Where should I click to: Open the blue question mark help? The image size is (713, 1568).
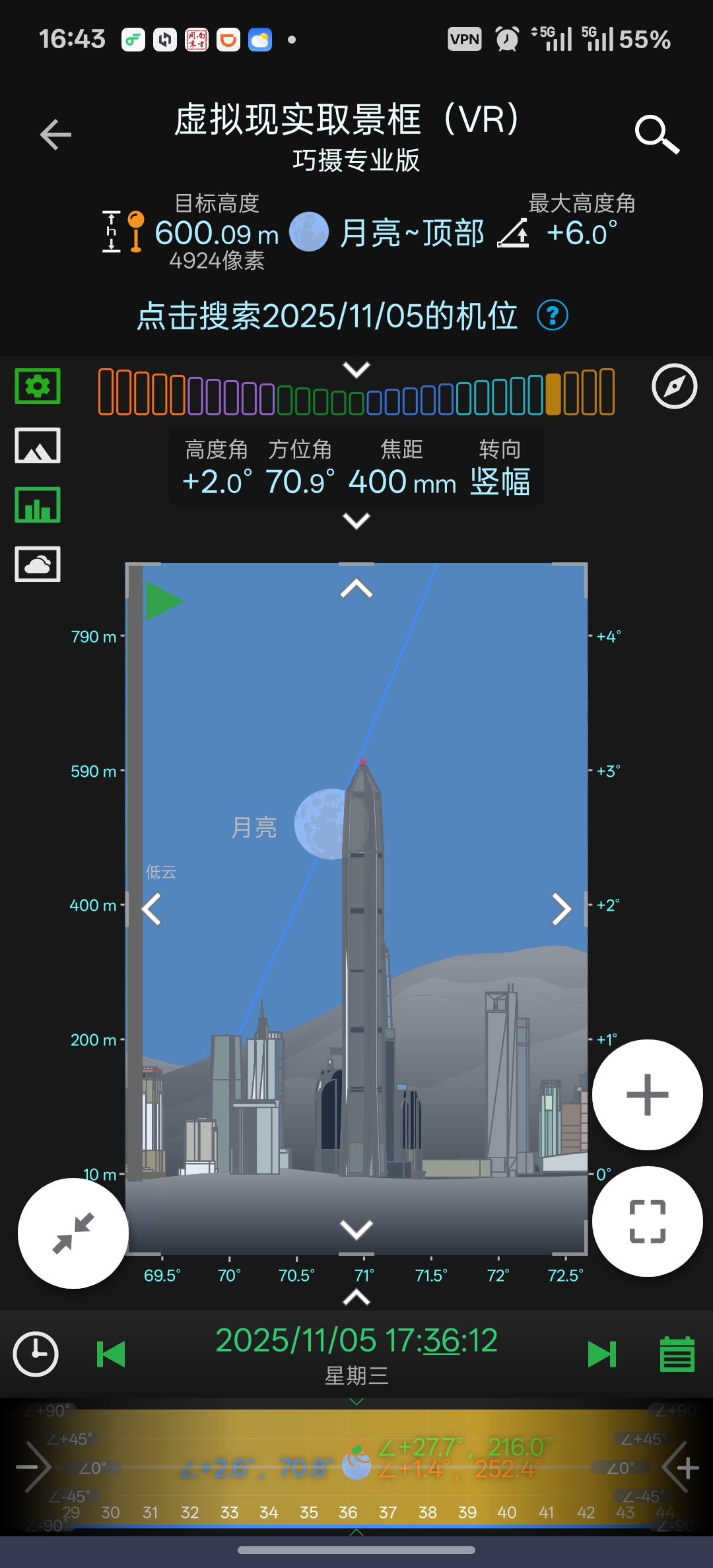point(553,315)
